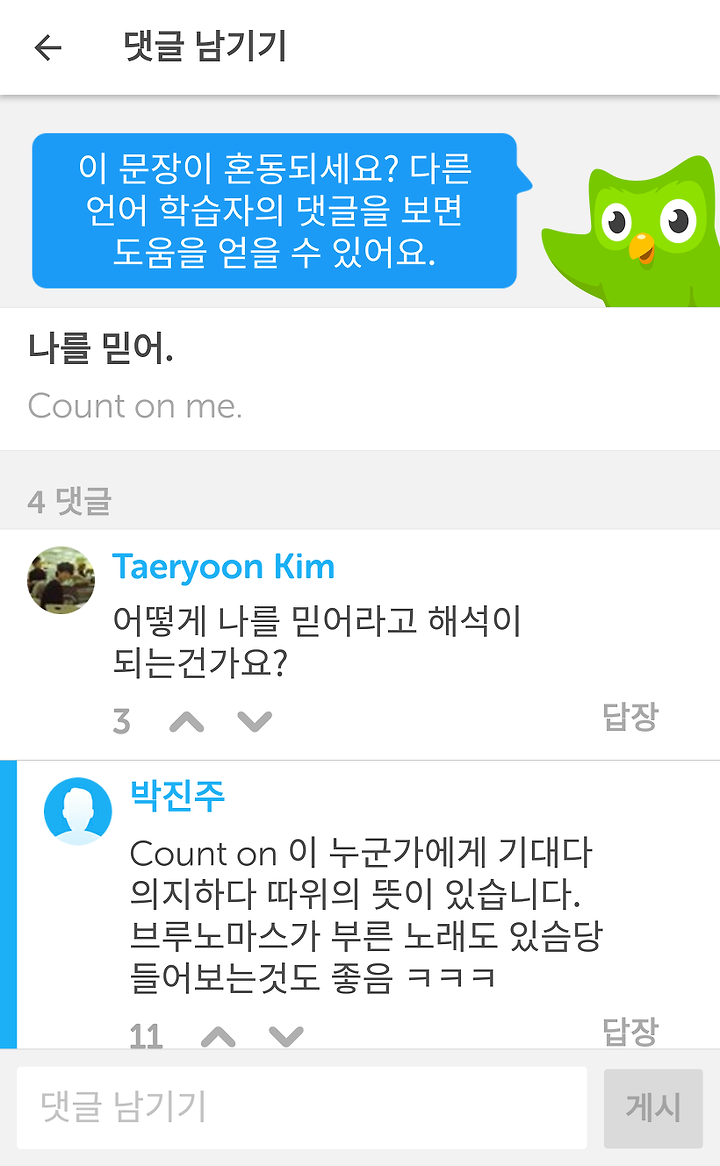This screenshot has height=1166, width=720.
Task: Downvote 박진주's comment
Action: point(286,1036)
